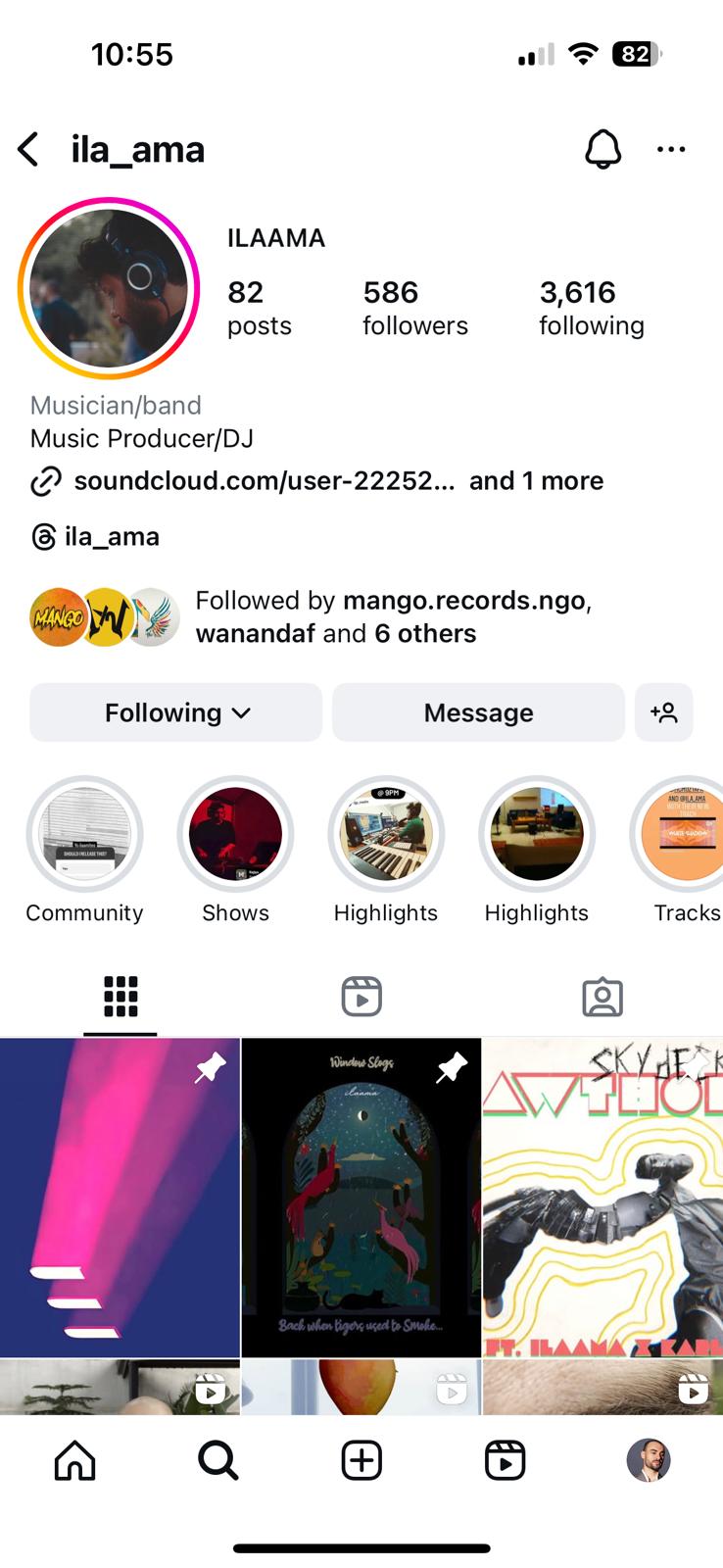The width and height of the screenshot is (723, 1568).
Task: Message ILAAMA
Action: coord(478,712)
